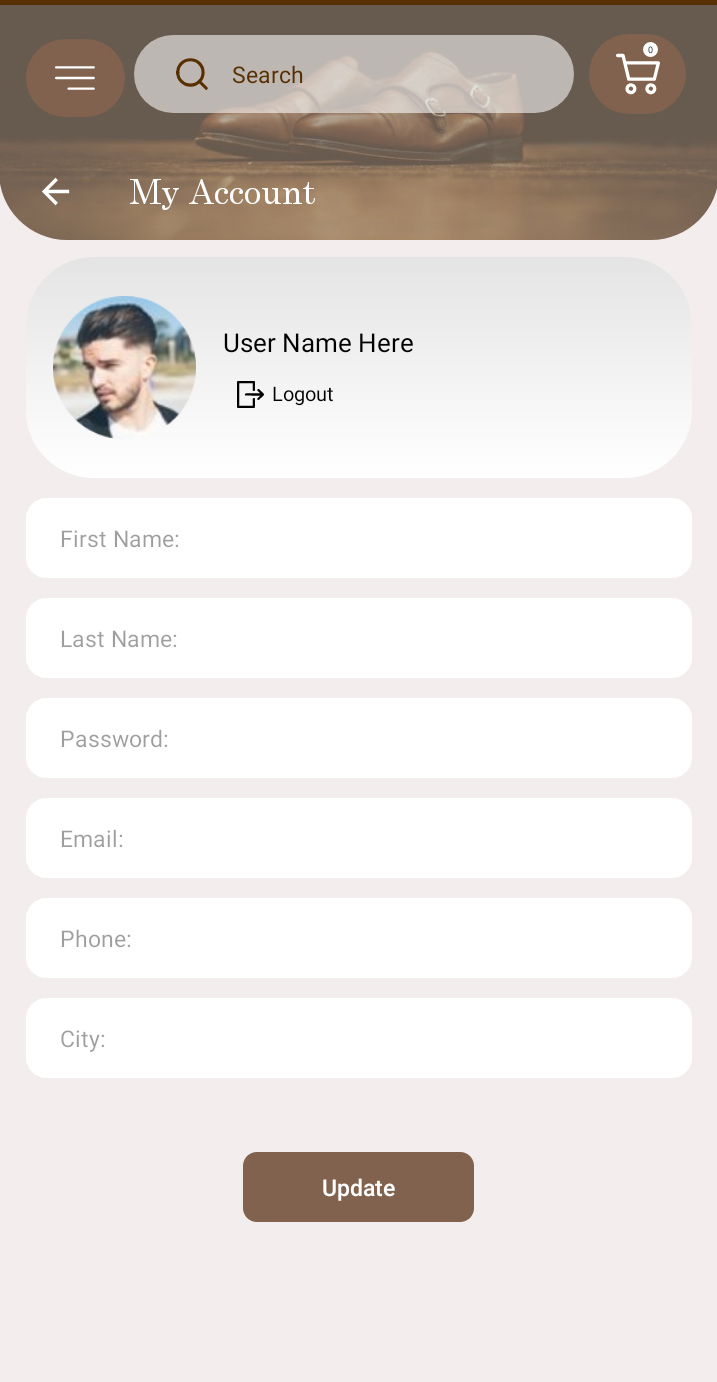Go back from My Account
This screenshot has height=1382, width=717.
click(56, 192)
